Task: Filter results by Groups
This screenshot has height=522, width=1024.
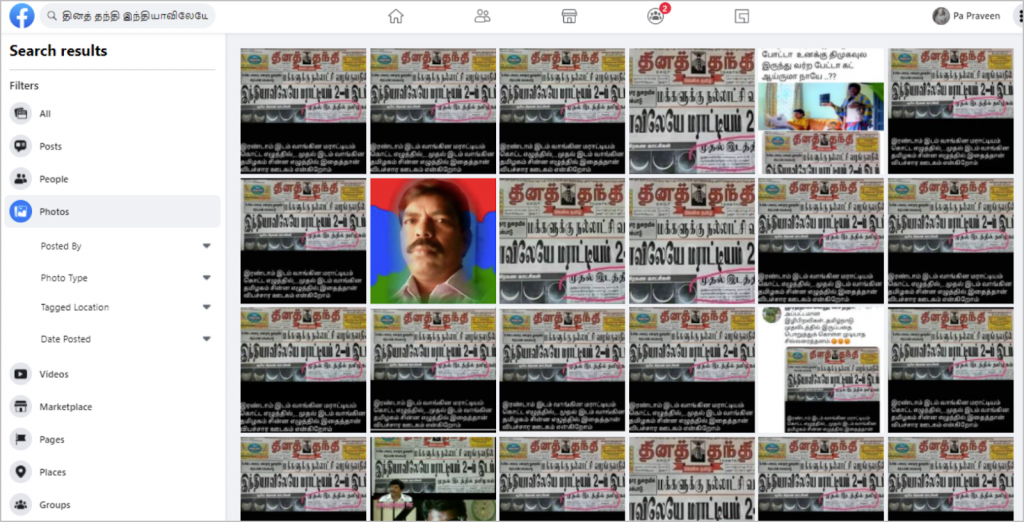Action: (x=54, y=505)
